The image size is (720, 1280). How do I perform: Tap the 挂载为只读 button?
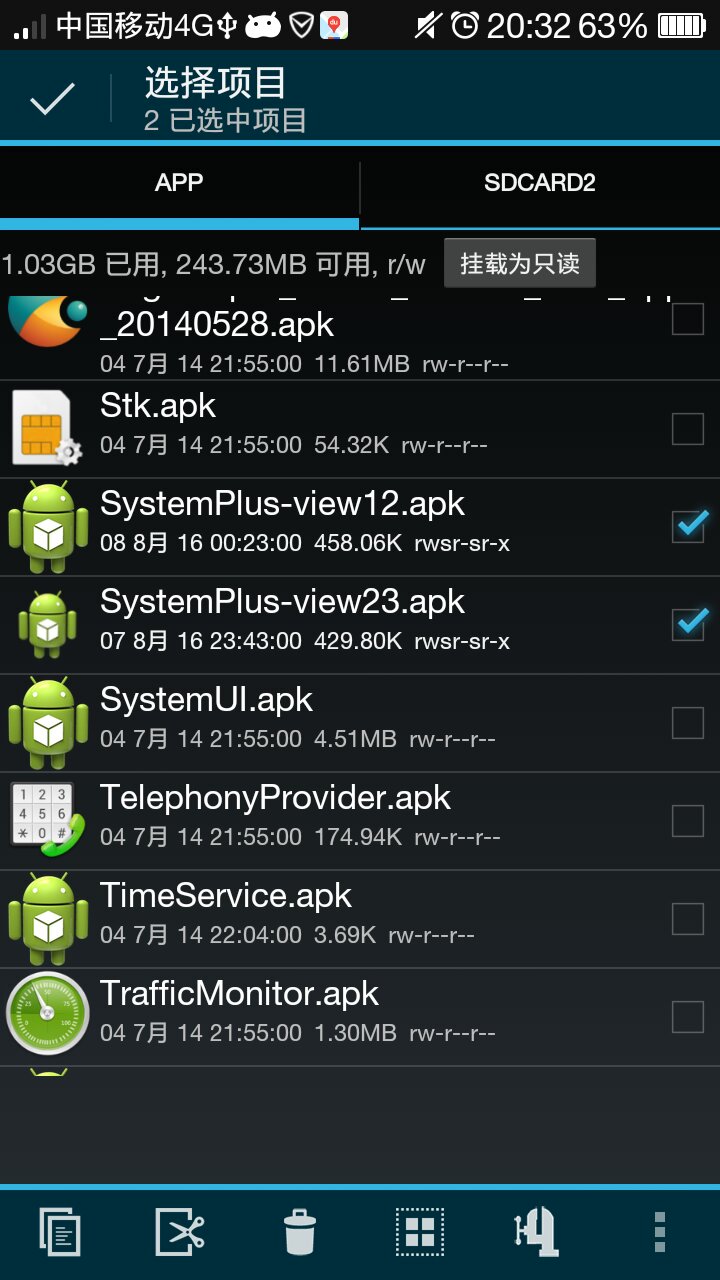[519, 264]
